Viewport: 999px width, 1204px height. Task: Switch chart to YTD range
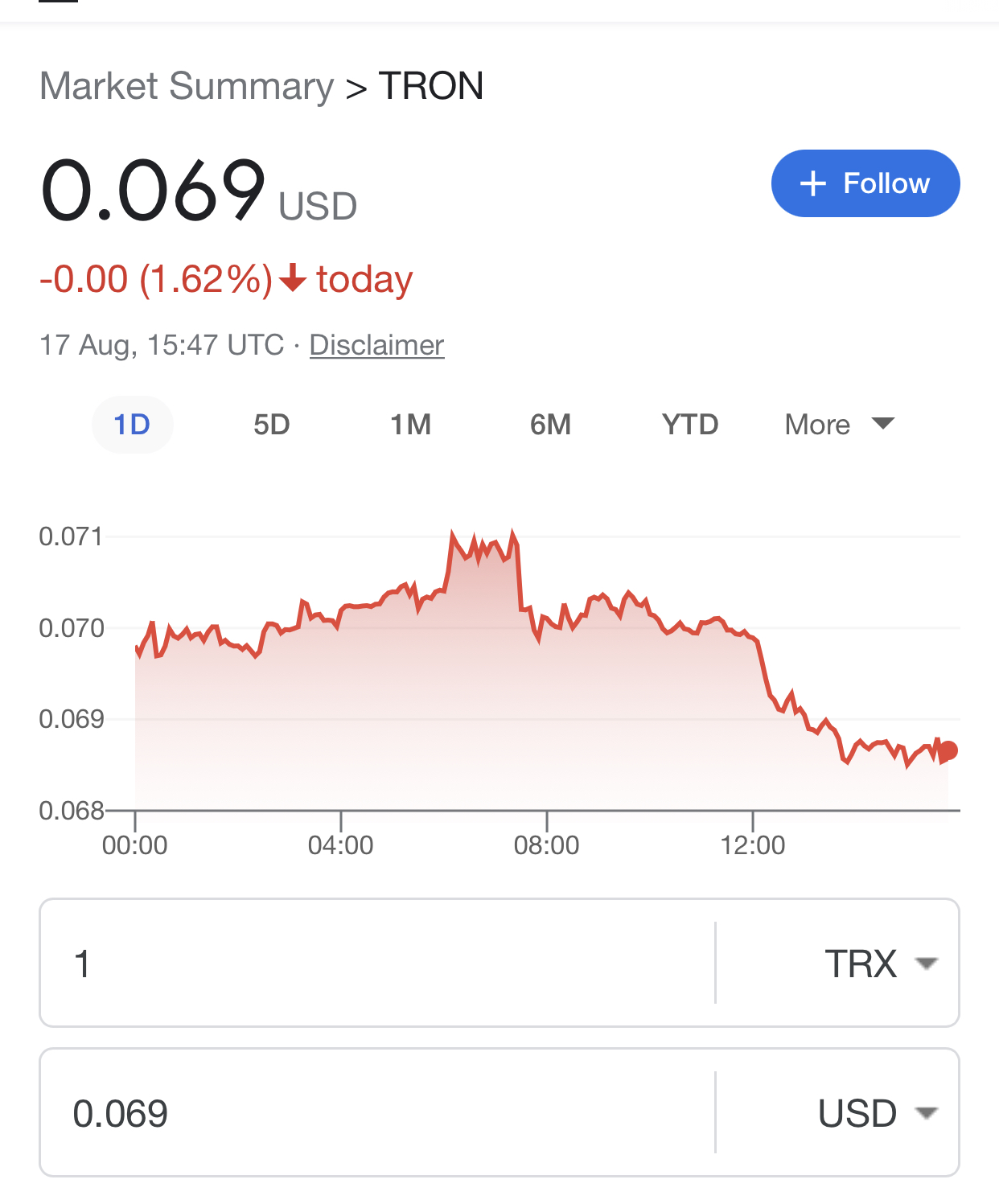click(x=689, y=425)
